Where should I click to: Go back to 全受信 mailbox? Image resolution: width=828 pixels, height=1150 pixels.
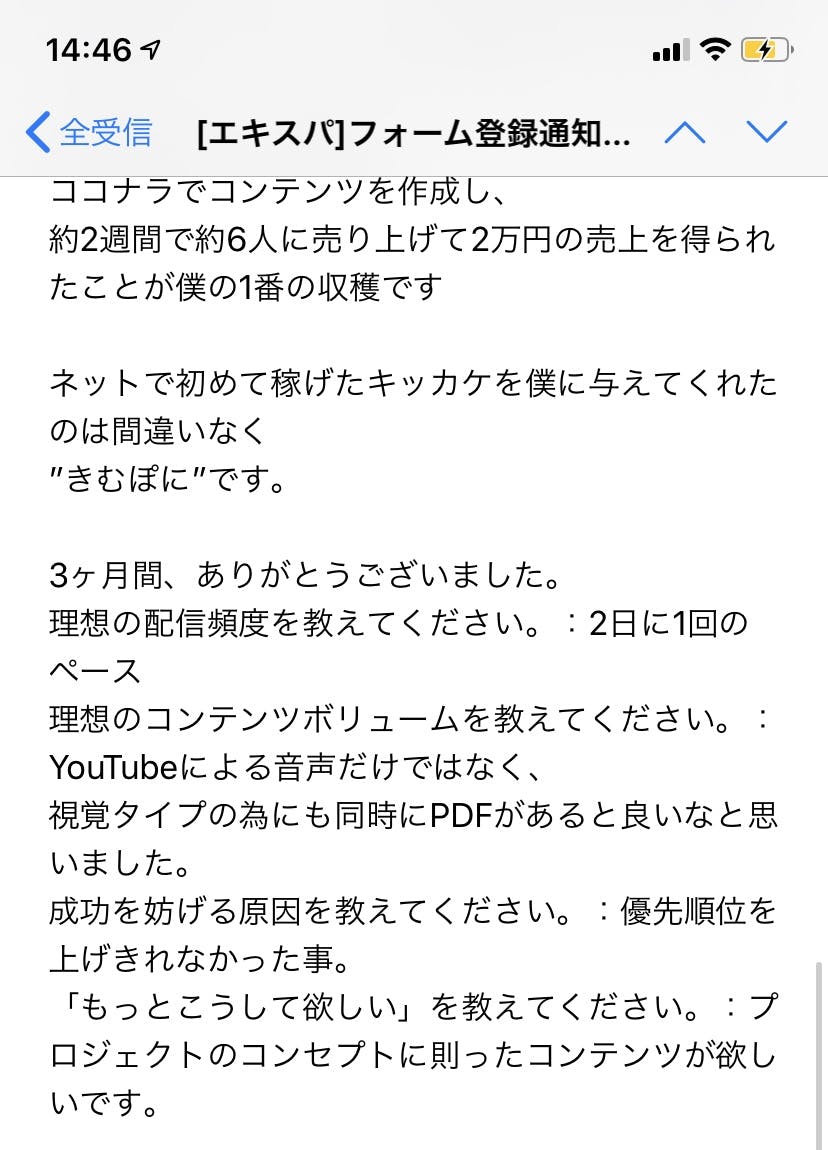click(x=90, y=133)
